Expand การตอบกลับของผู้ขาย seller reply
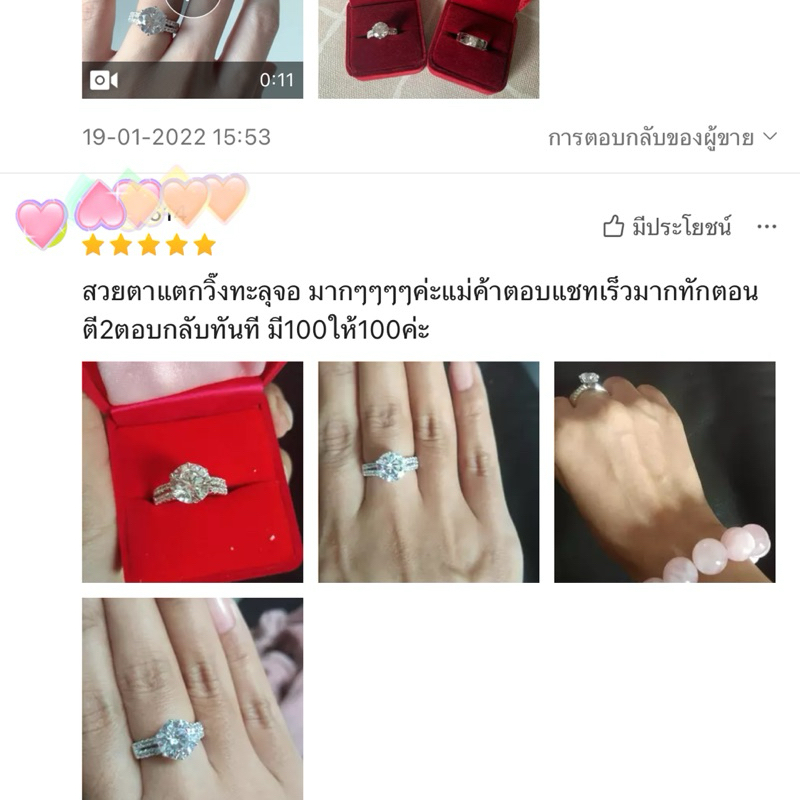The image size is (800, 800). [x=662, y=138]
